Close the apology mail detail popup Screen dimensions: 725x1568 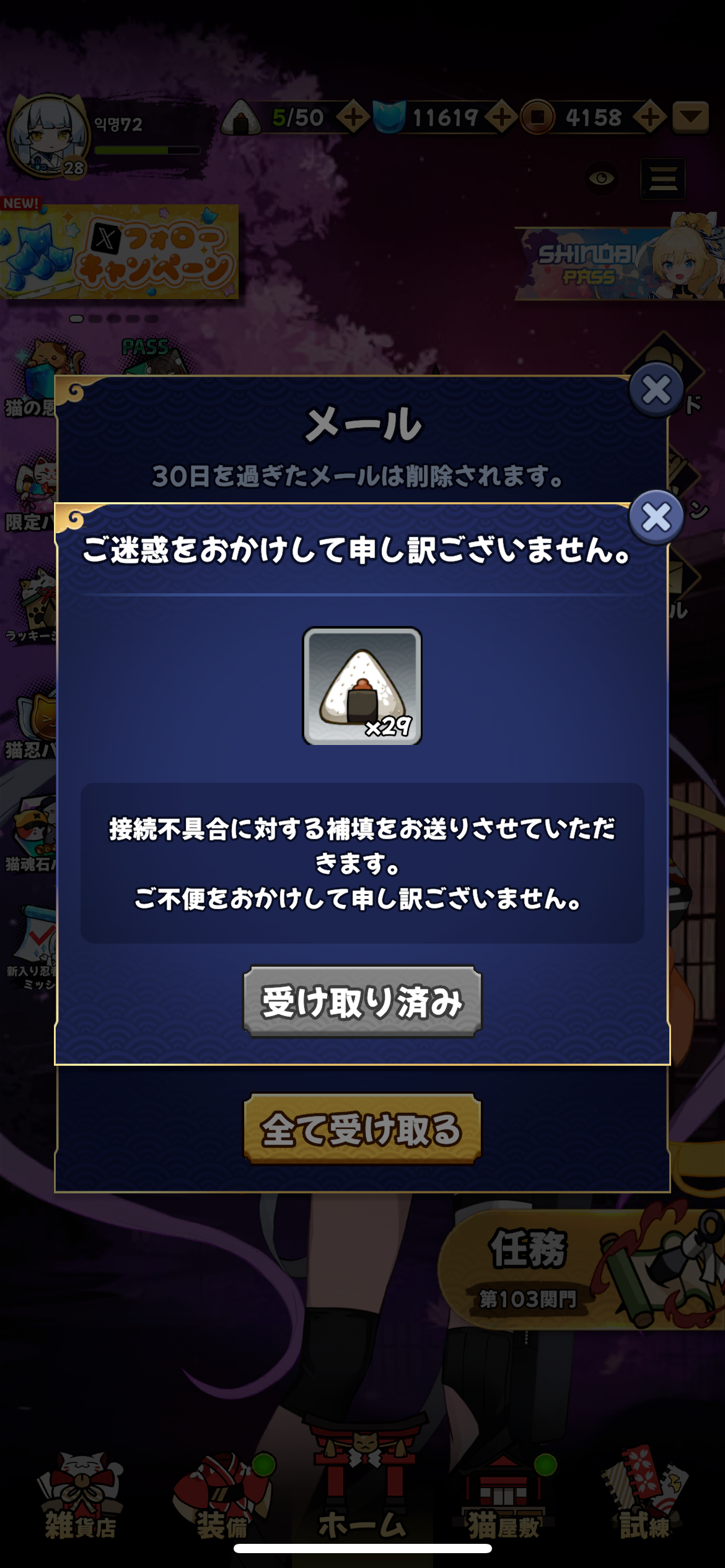(x=656, y=517)
